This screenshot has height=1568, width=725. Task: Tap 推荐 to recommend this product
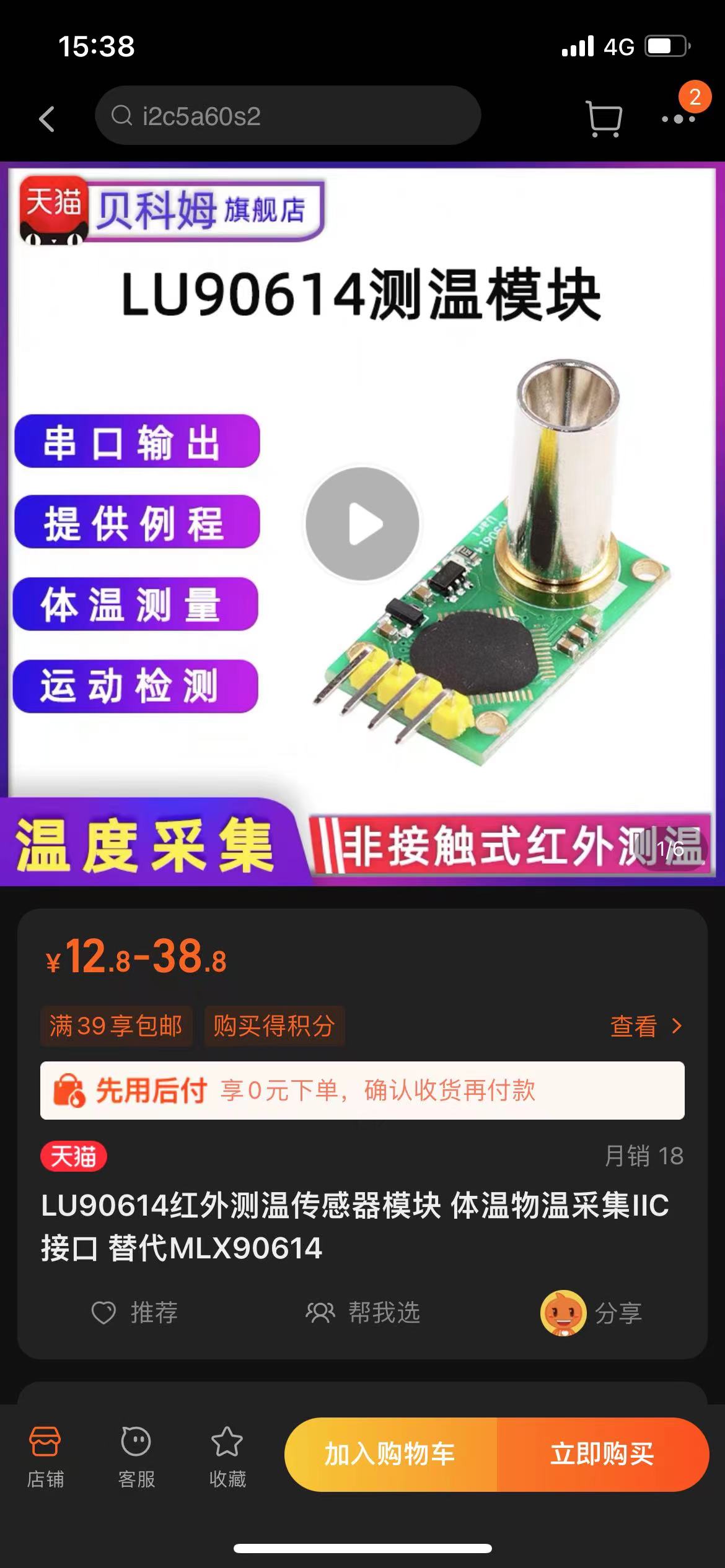pos(135,1312)
